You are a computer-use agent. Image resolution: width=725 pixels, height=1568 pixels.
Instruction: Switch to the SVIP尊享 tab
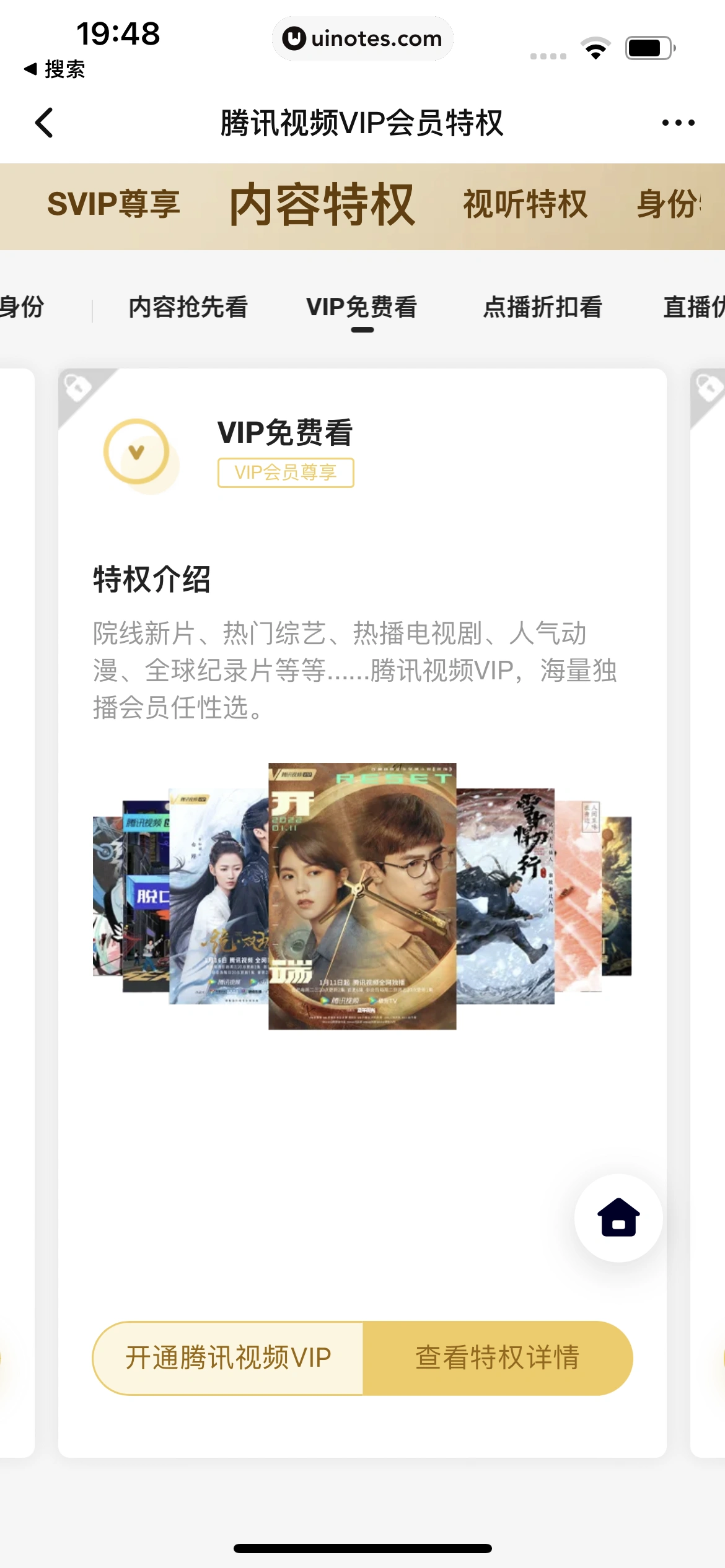tap(115, 205)
